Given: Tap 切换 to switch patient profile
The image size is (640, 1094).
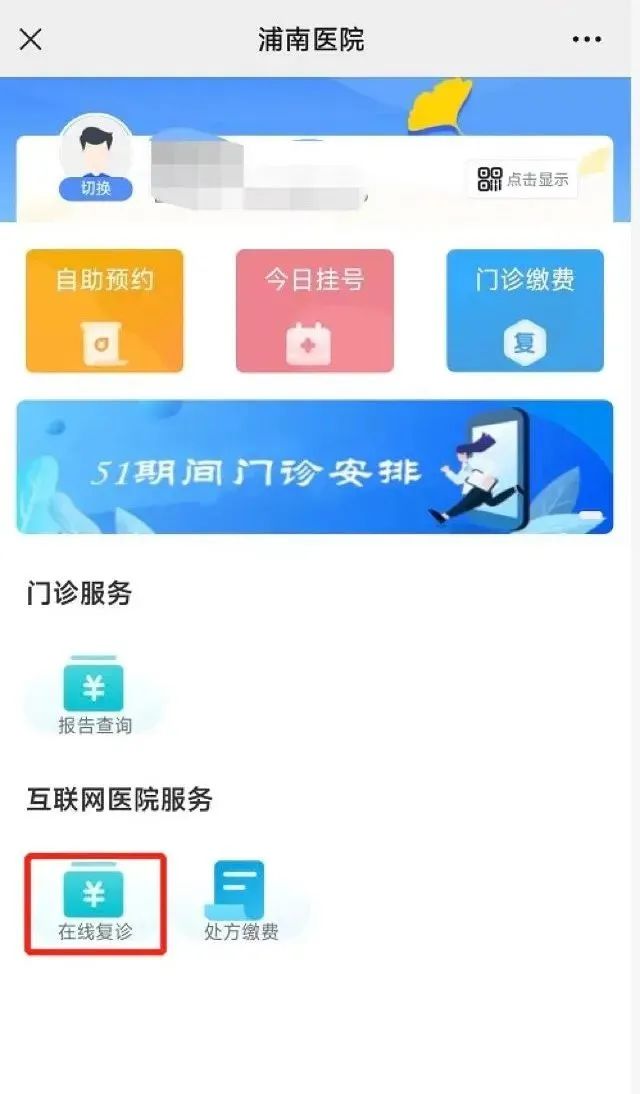Looking at the screenshot, I should pos(95,188).
